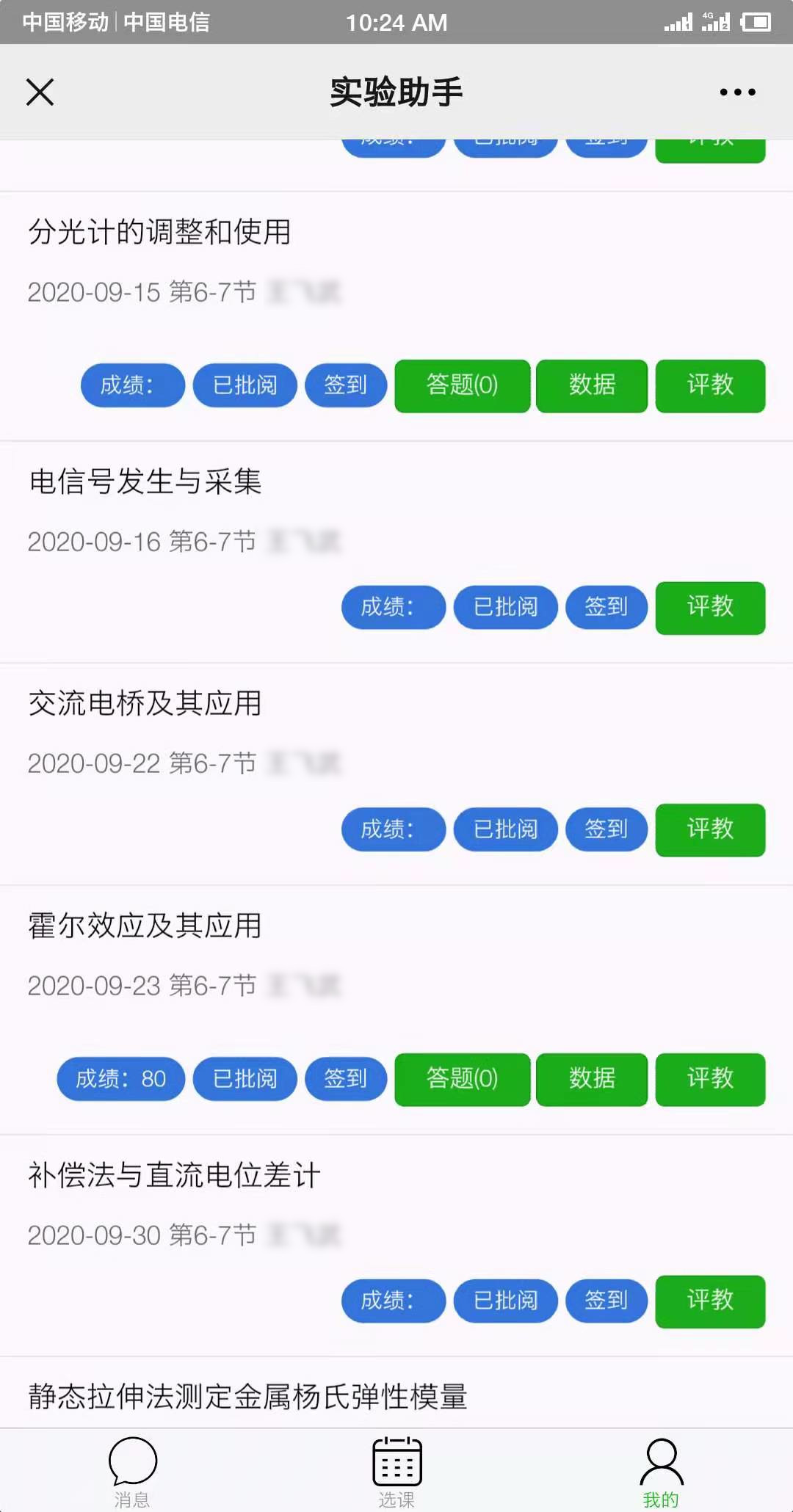Tap 签到 for 交流电桥及其应用
Image resolution: width=793 pixels, height=1512 pixels.
coord(606,830)
